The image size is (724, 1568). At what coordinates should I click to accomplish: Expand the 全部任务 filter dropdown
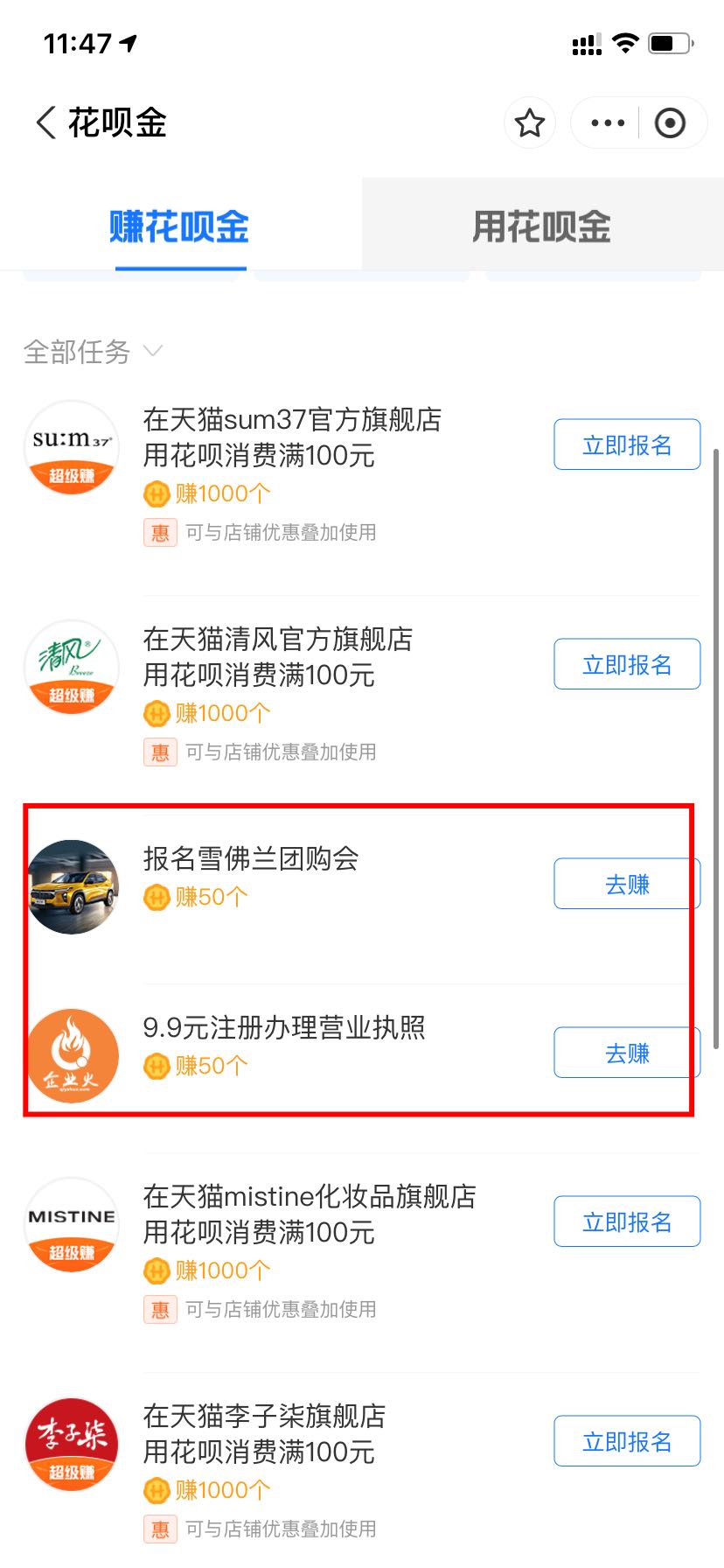94,352
